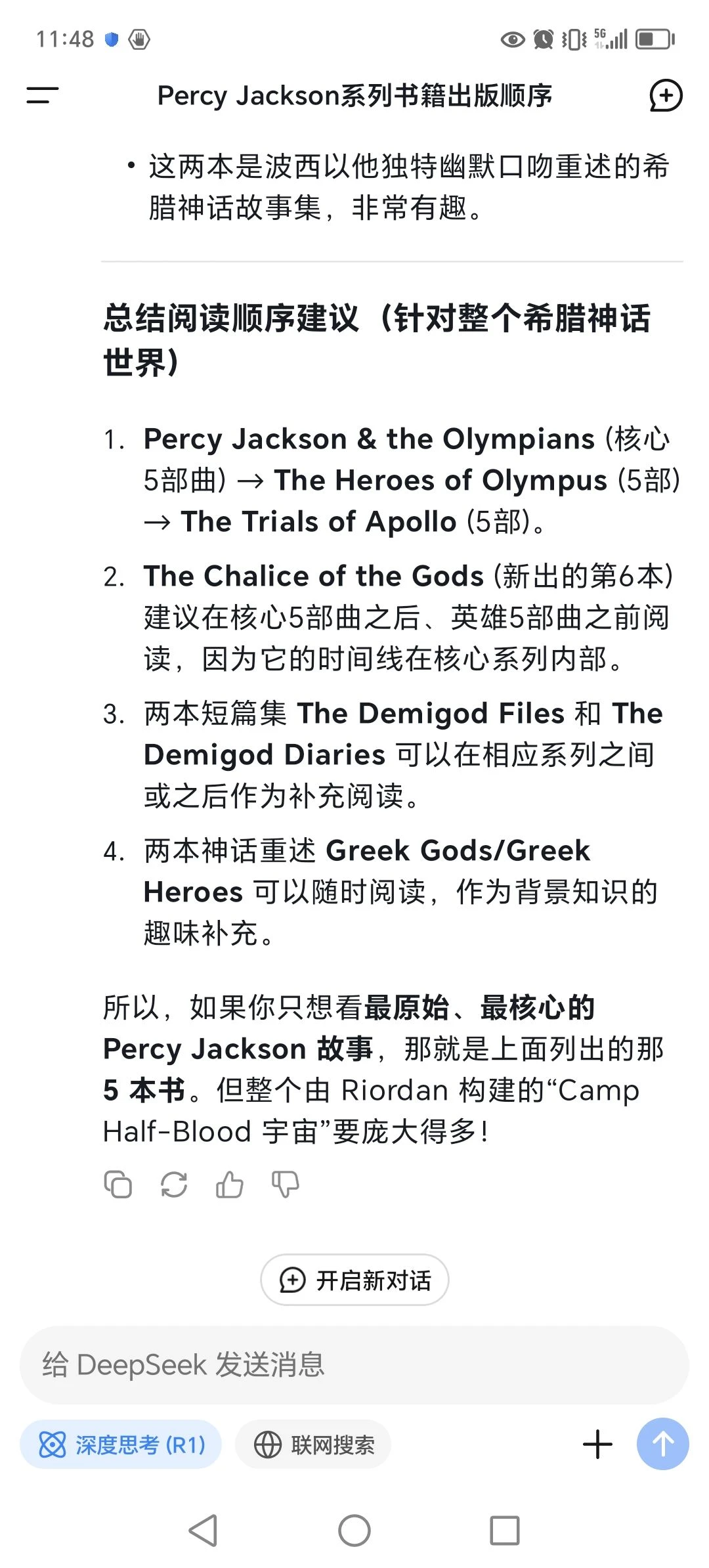Go back using the system back button
Image resolution: width=709 pixels, height=1568 pixels.
pyautogui.click(x=204, y=1531)
